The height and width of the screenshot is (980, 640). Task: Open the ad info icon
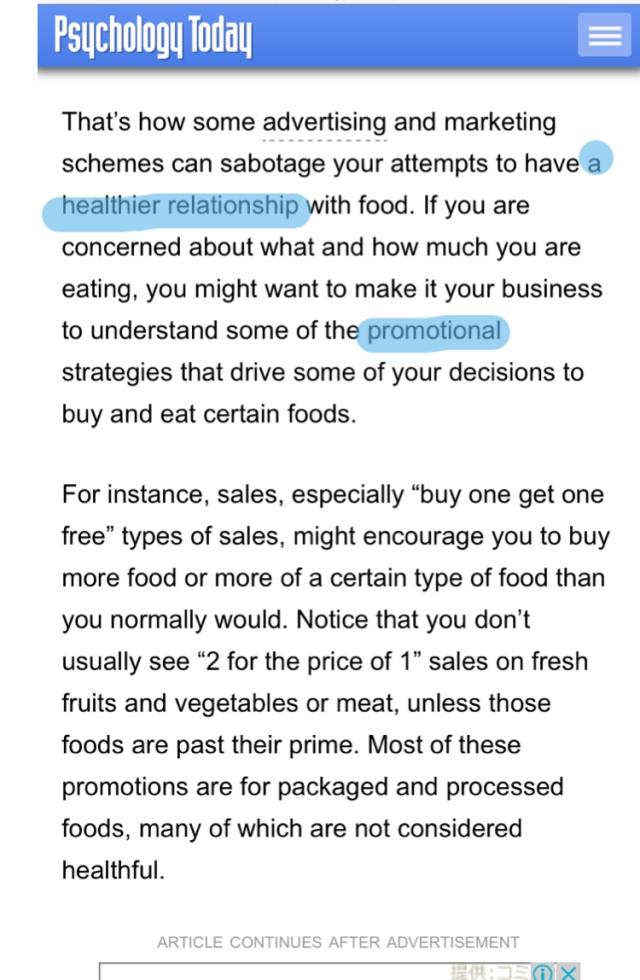point(543,971)
